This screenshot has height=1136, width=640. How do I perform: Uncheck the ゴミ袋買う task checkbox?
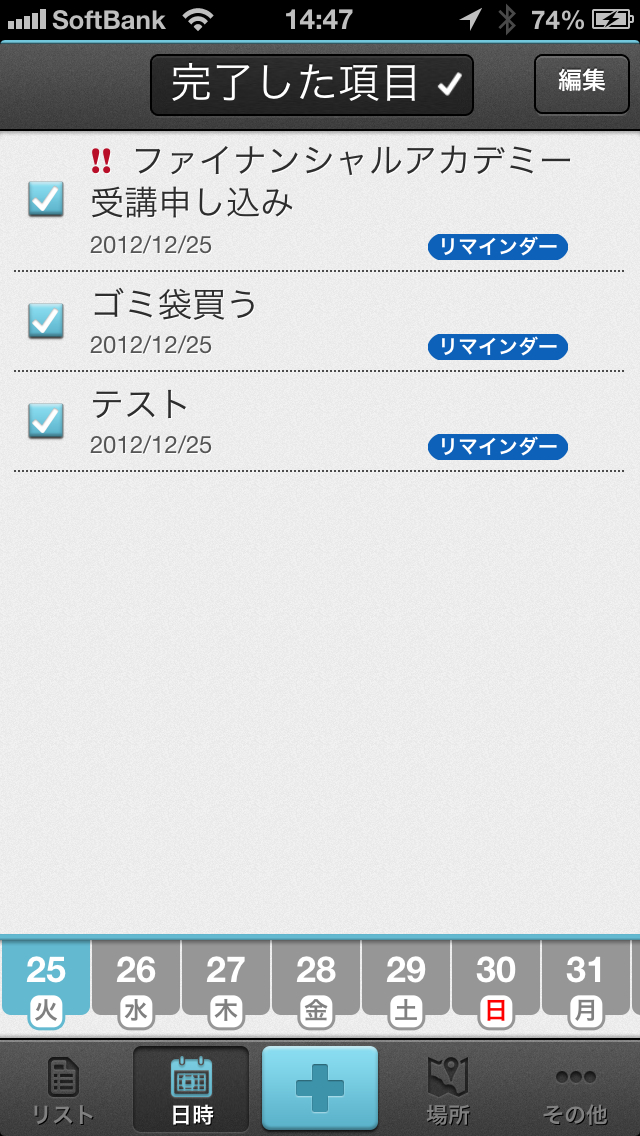[x=45, y=320]
